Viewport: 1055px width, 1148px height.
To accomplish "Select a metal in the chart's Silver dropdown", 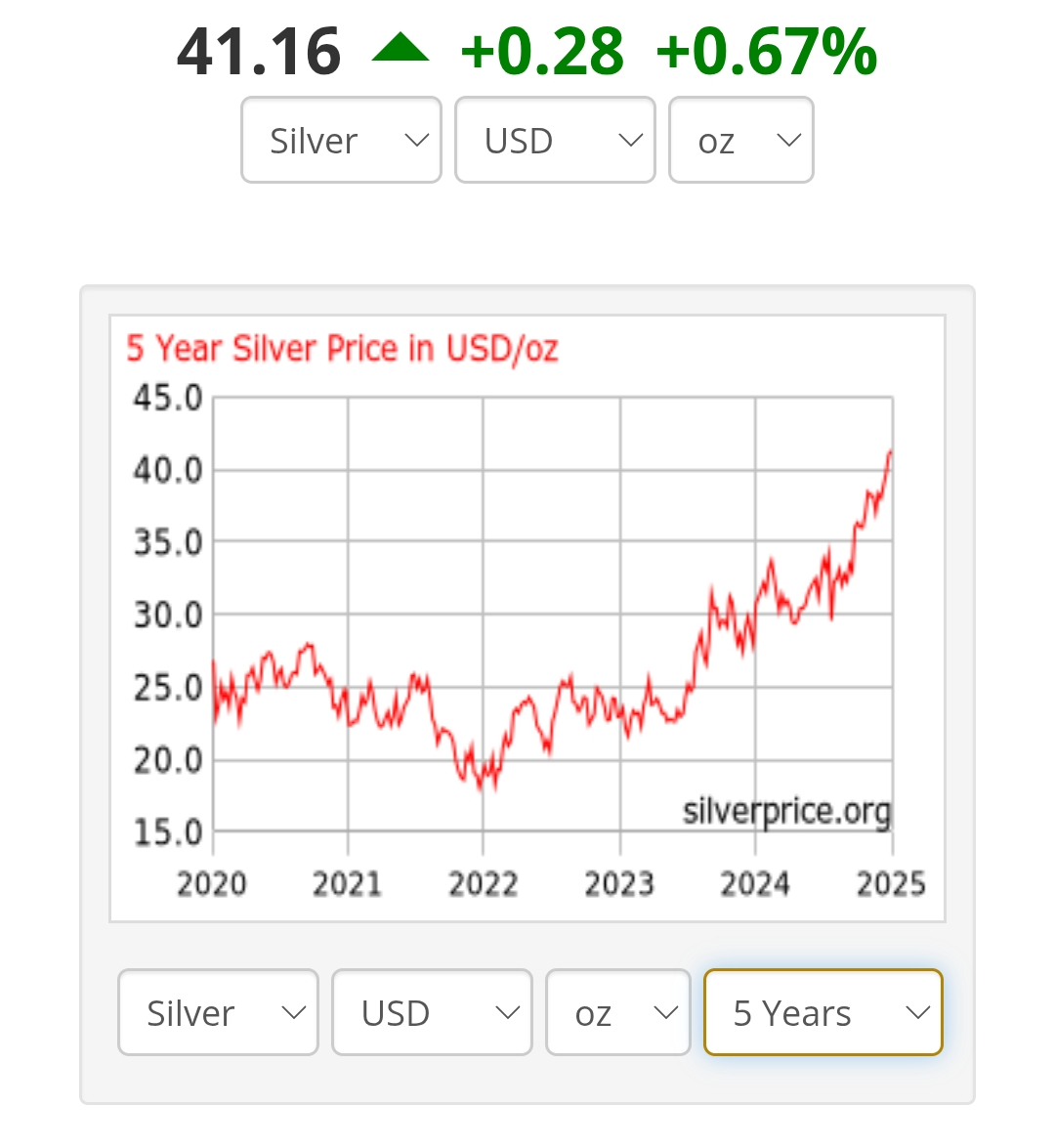I will pos(218,1012).
